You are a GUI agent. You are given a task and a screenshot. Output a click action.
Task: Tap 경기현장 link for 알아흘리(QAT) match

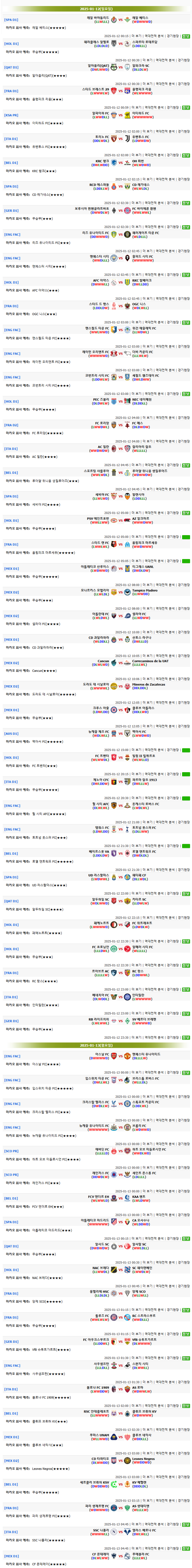pyautogui.click(x=183, y=83)
